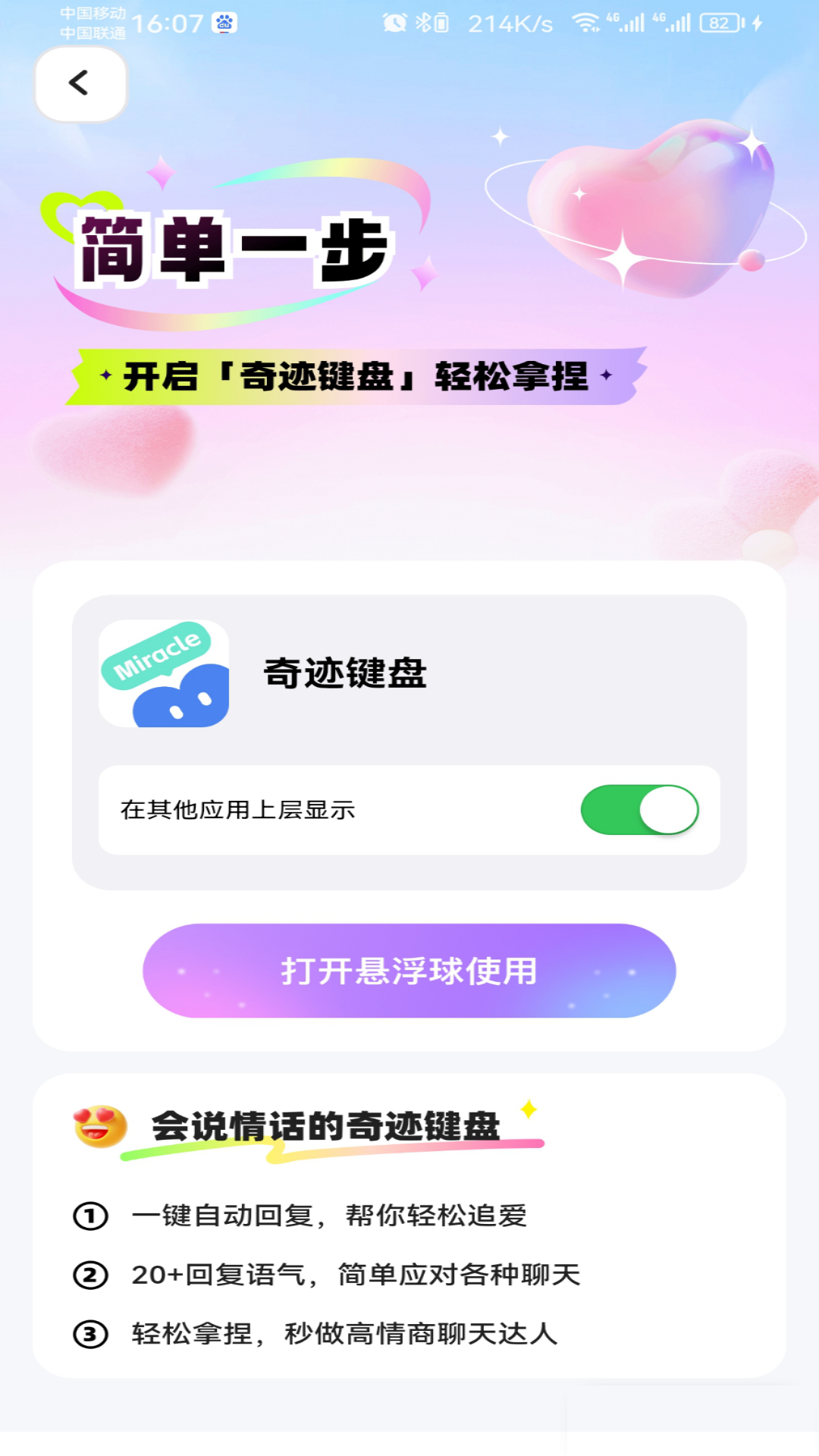
Task: Tap the green switch in the settings card
Action: click(x=641, y=809)
